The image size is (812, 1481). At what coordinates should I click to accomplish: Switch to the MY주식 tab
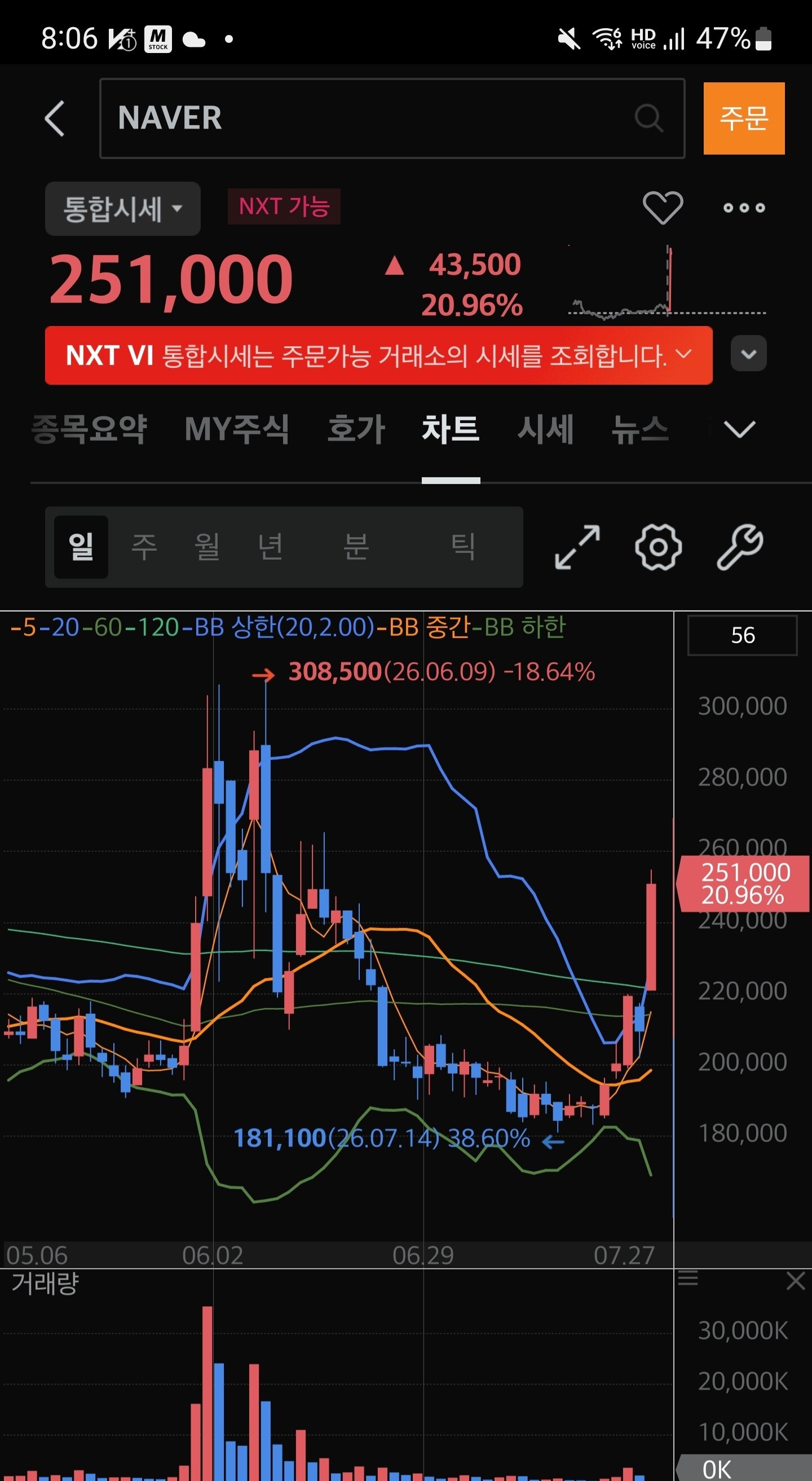[237, 429]
